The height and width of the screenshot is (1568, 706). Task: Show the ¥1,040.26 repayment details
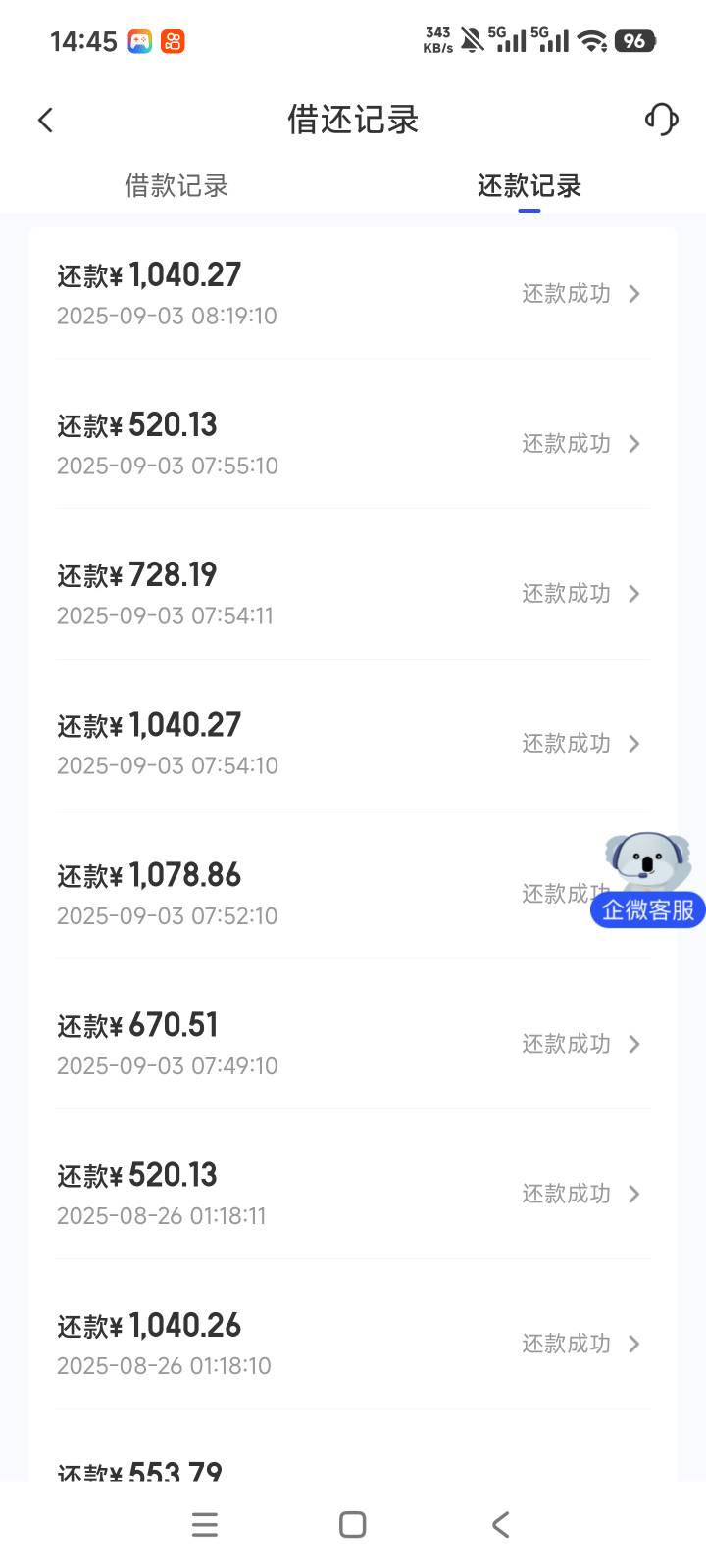coord(352,1343)
